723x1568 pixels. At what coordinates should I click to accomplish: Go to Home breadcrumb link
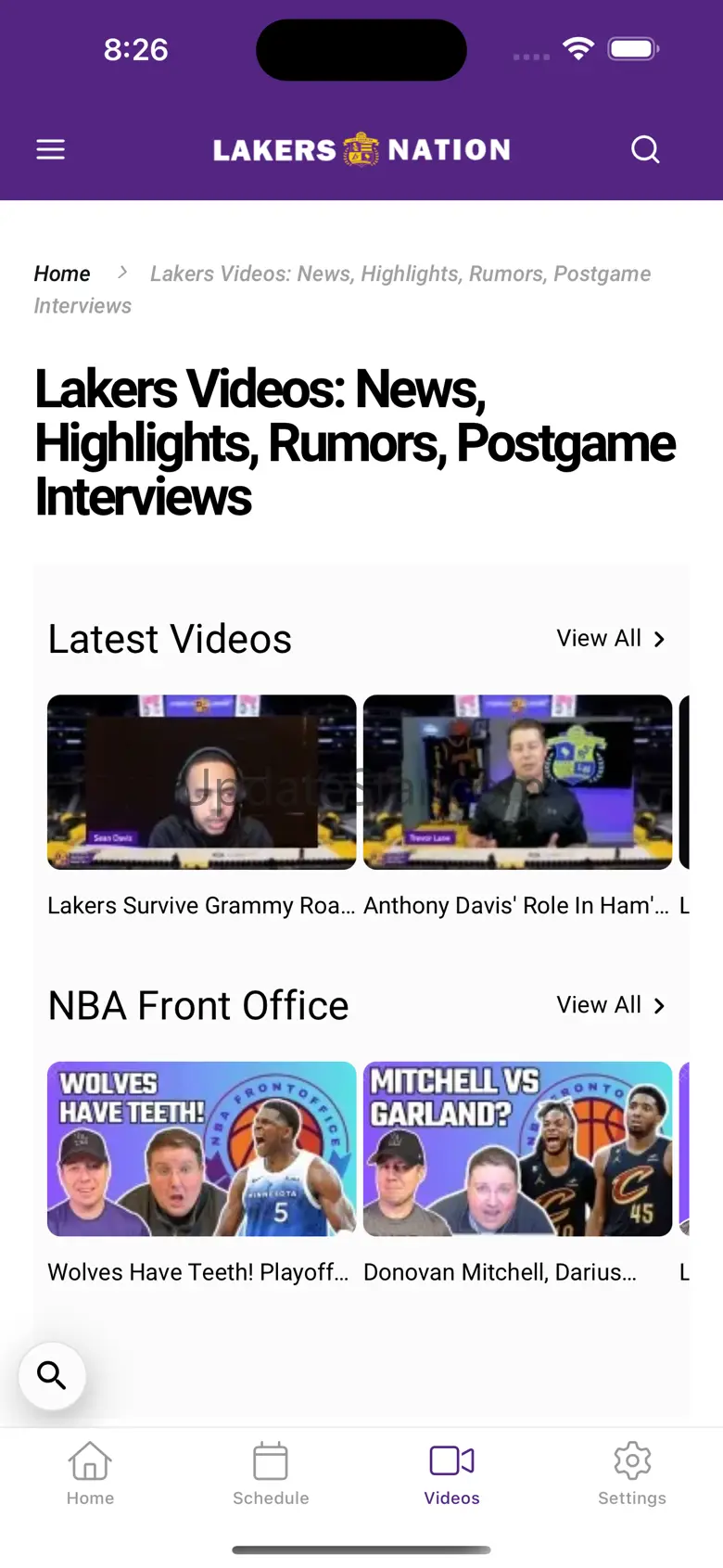click(x=62, y=274)
